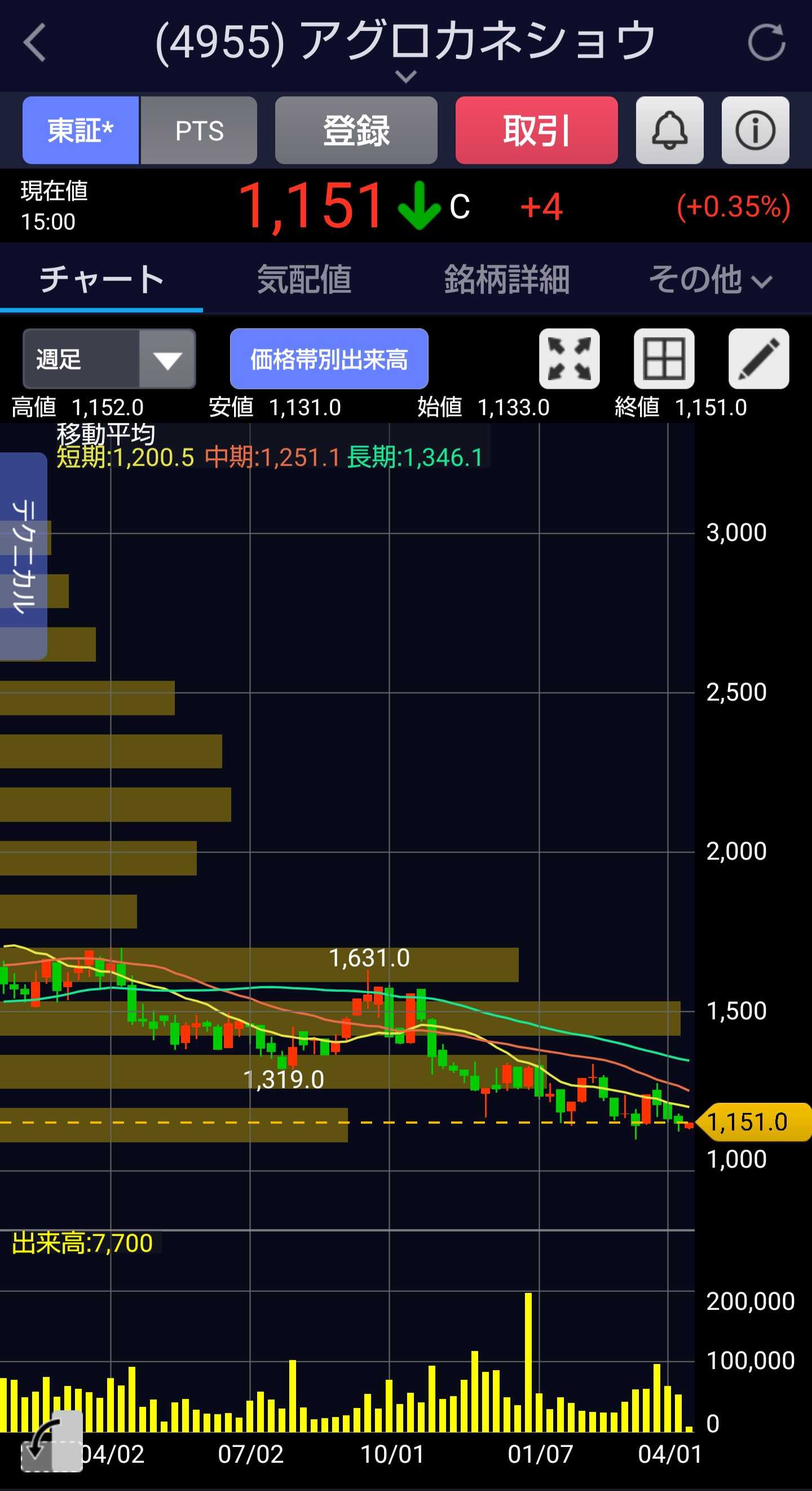Open the alert bell settings
Image resolution: width=812 pixels, height=1491 pixels.
670,130
